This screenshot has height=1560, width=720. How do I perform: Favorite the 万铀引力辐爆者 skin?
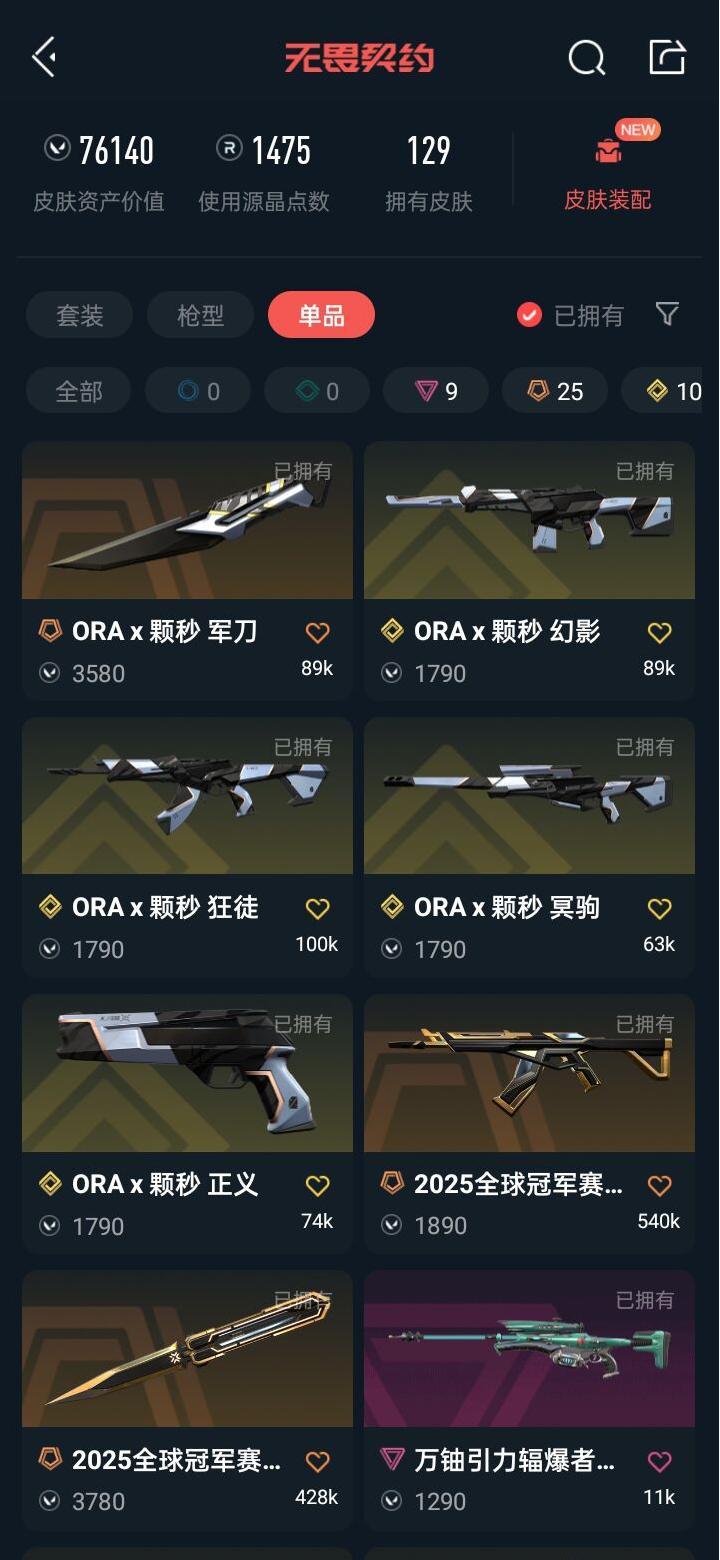pyautogui.click(x=658, y=1460)
